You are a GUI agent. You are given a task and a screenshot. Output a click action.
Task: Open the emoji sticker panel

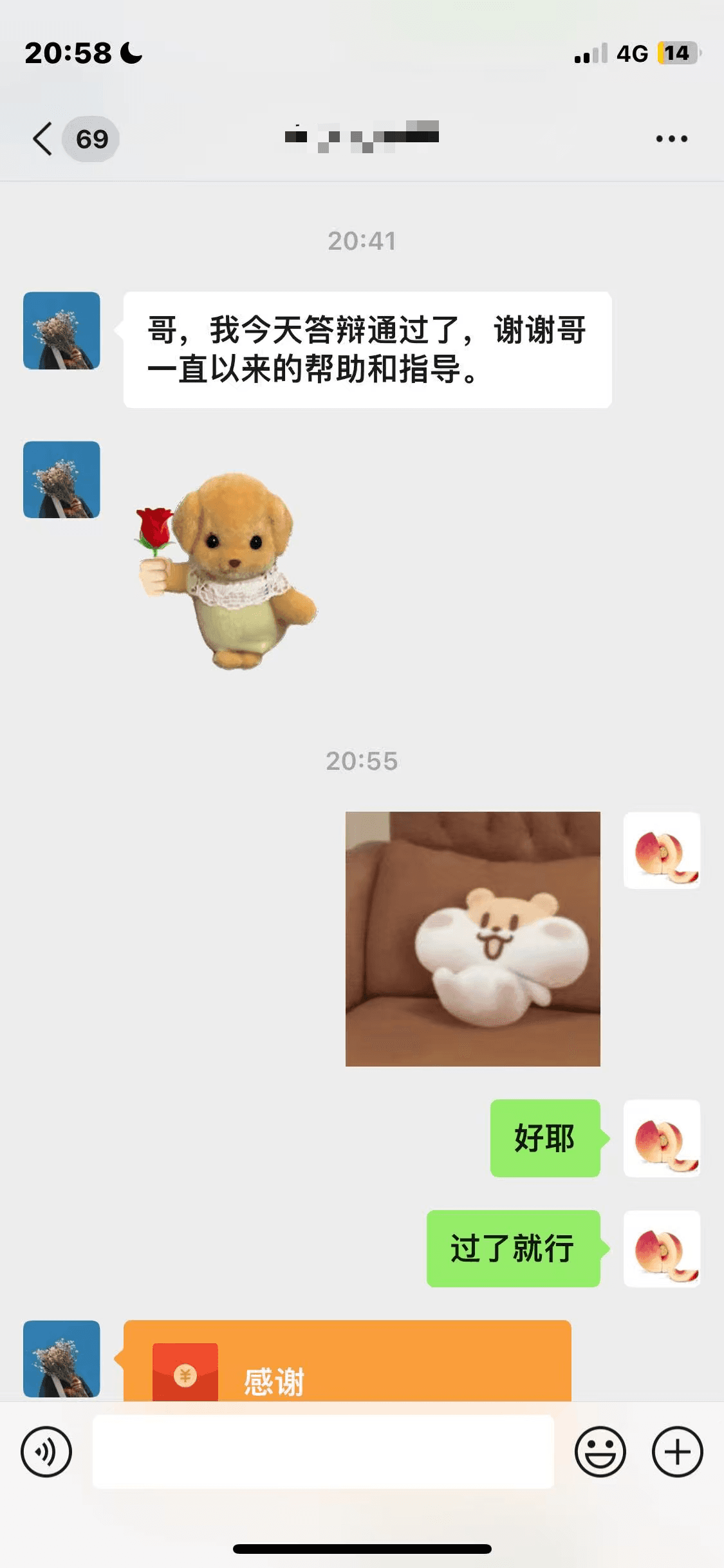click(600, 1451)
